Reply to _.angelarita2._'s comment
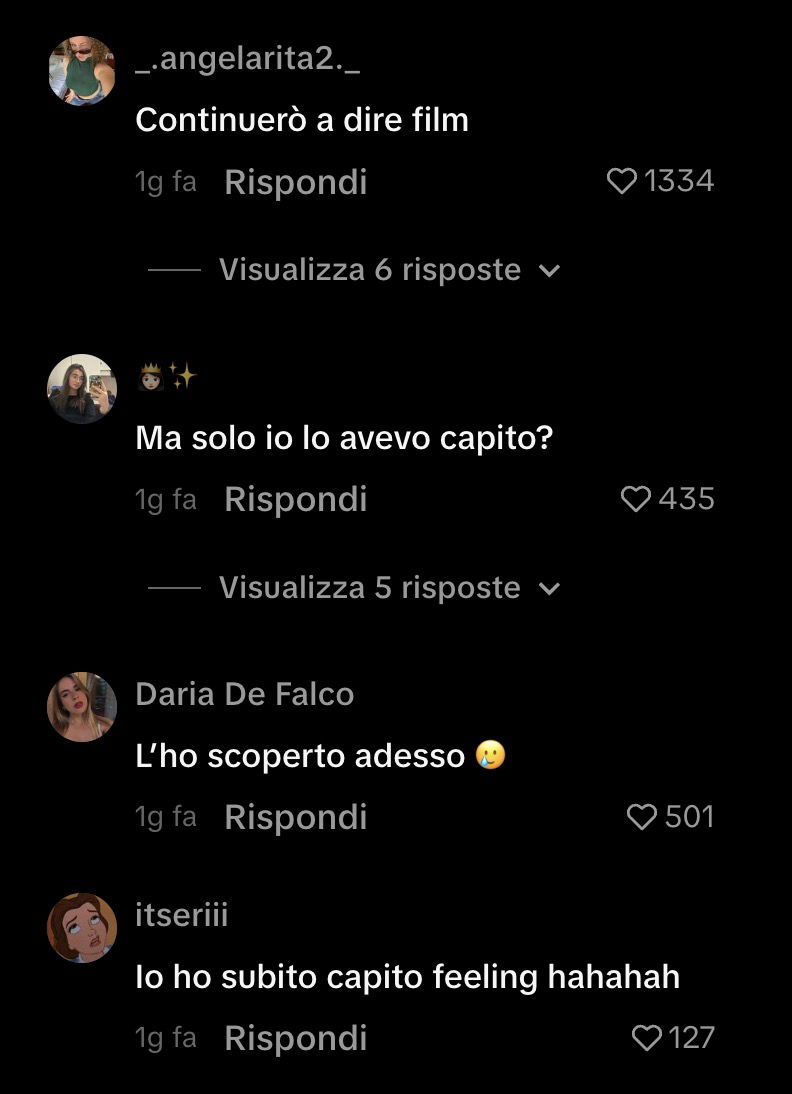 tap(295, 182)
